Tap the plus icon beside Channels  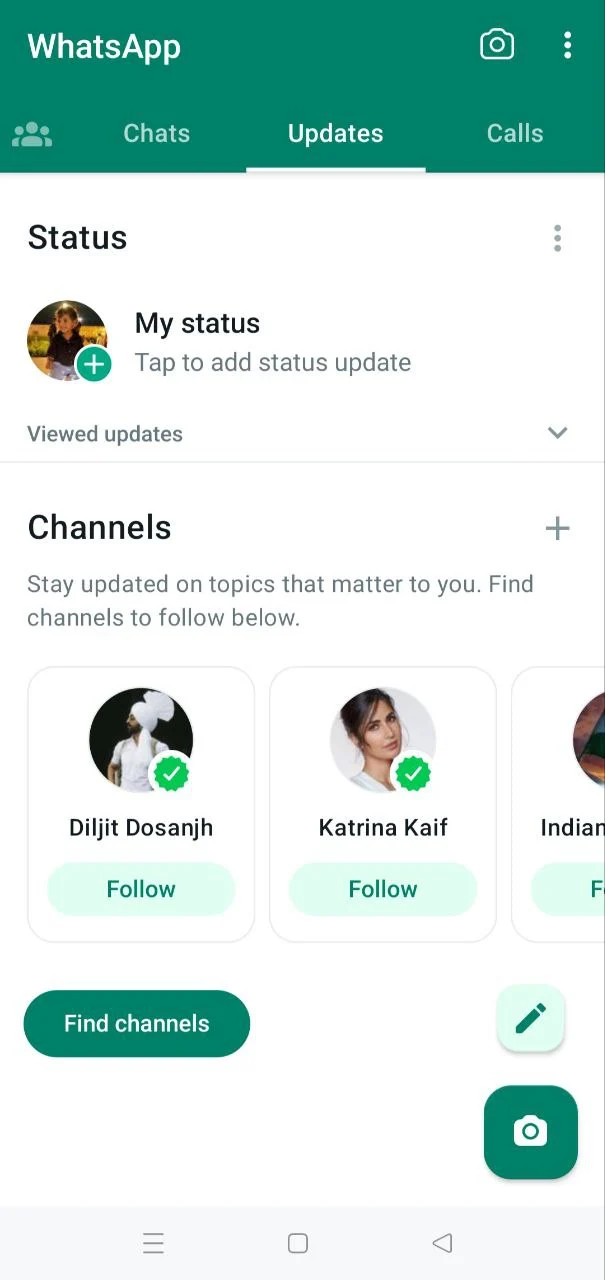click(557, 528)
